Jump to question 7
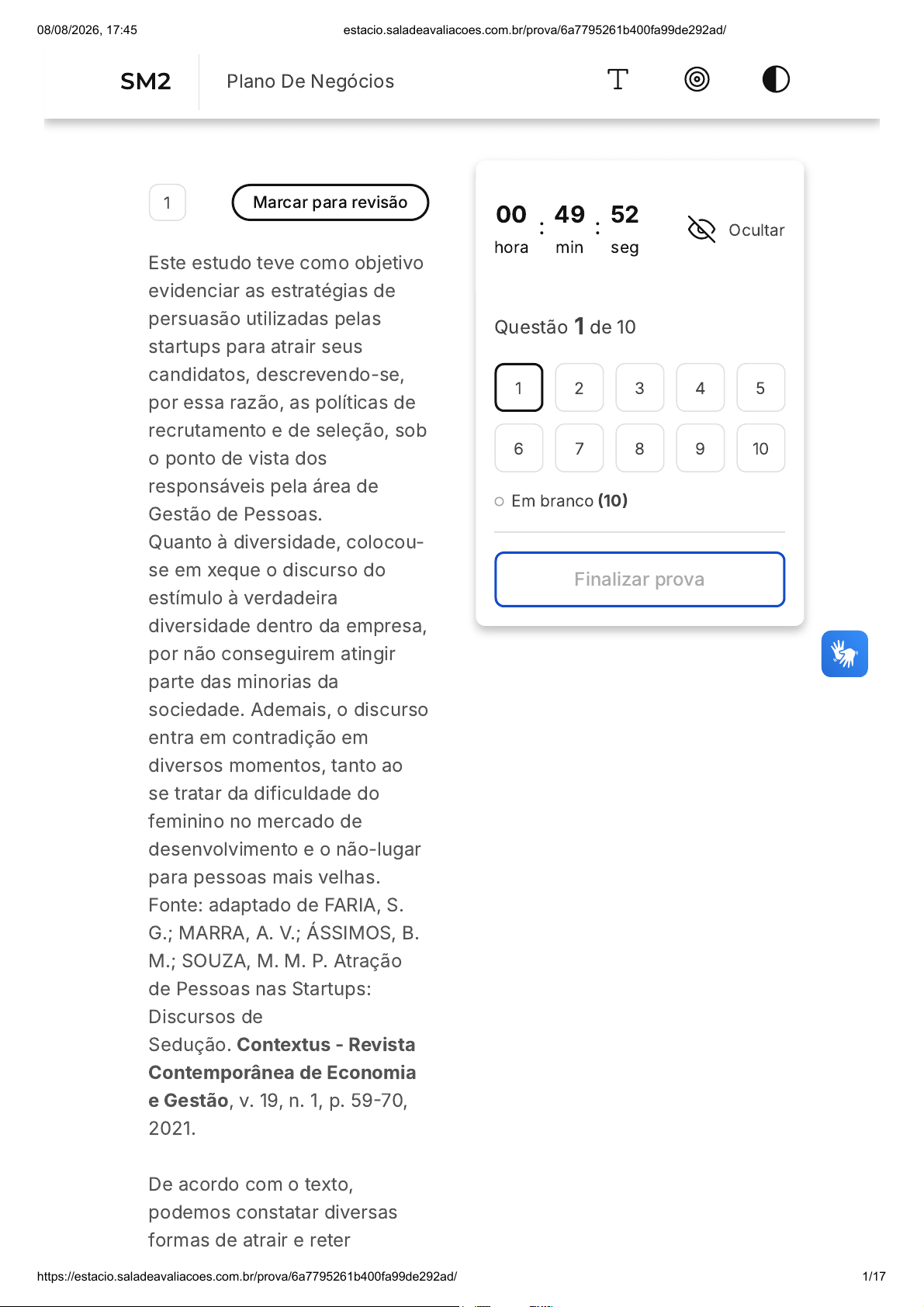924x1307 pixels. (580, 448)
